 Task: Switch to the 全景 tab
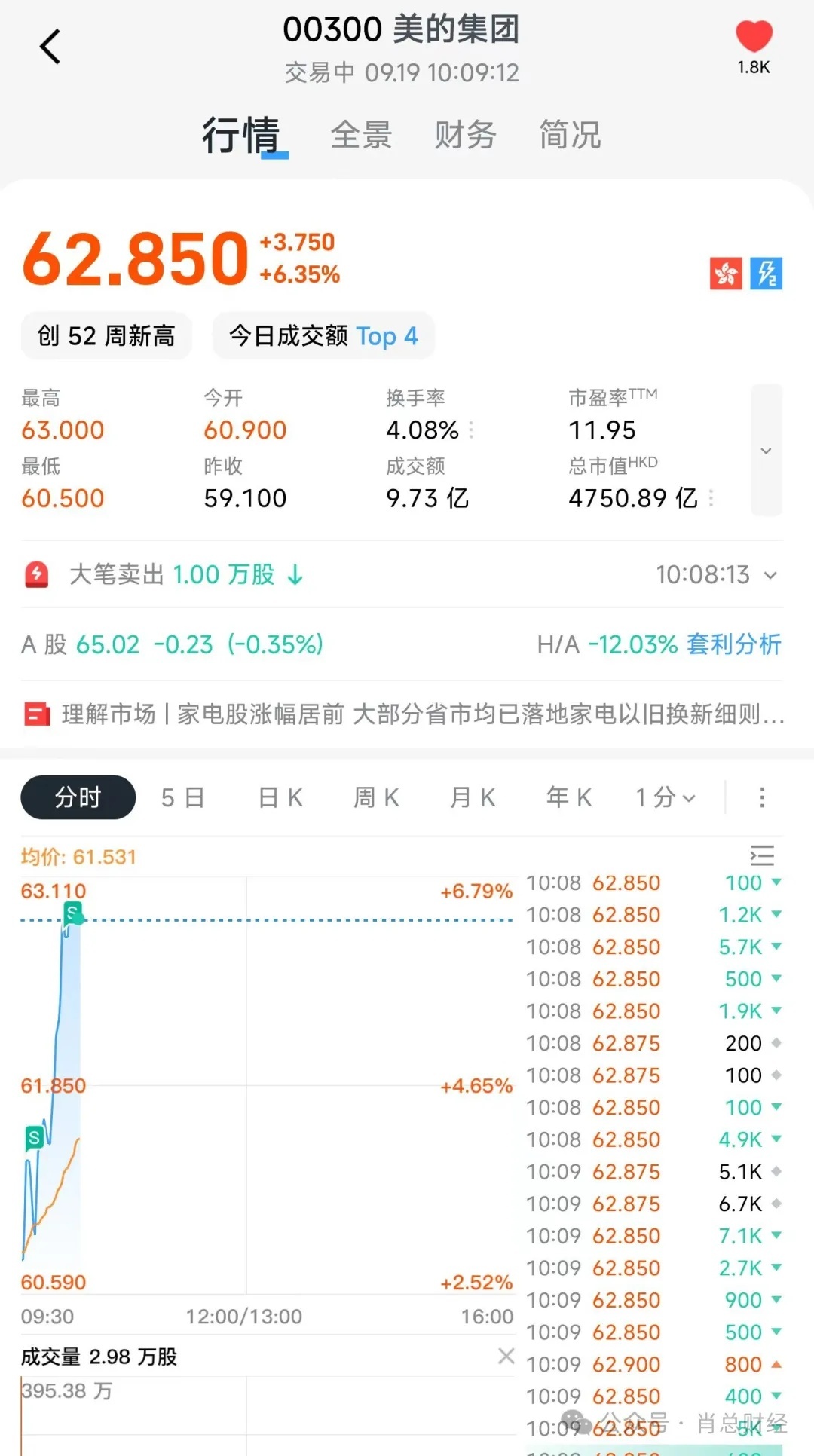coord(361,135)
